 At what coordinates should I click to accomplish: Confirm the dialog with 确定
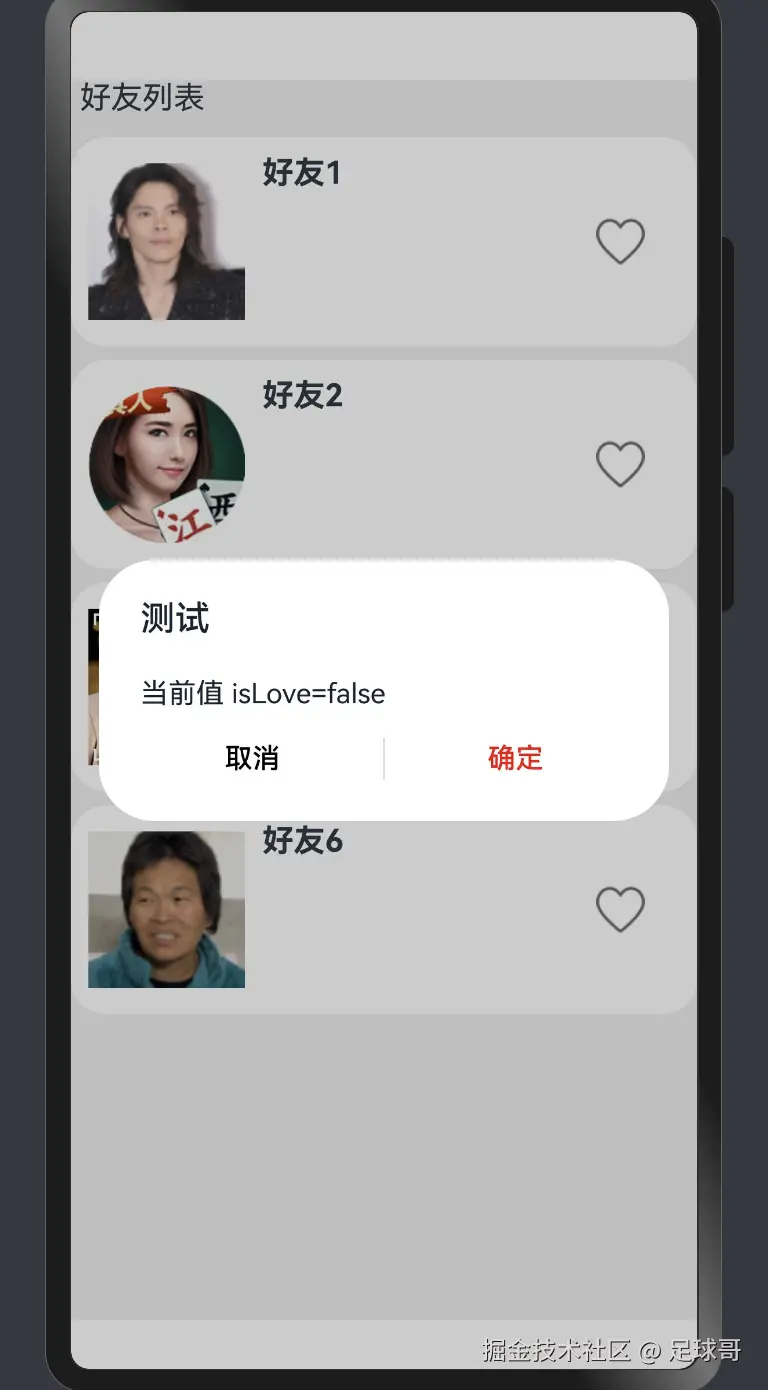coord(515,758)
